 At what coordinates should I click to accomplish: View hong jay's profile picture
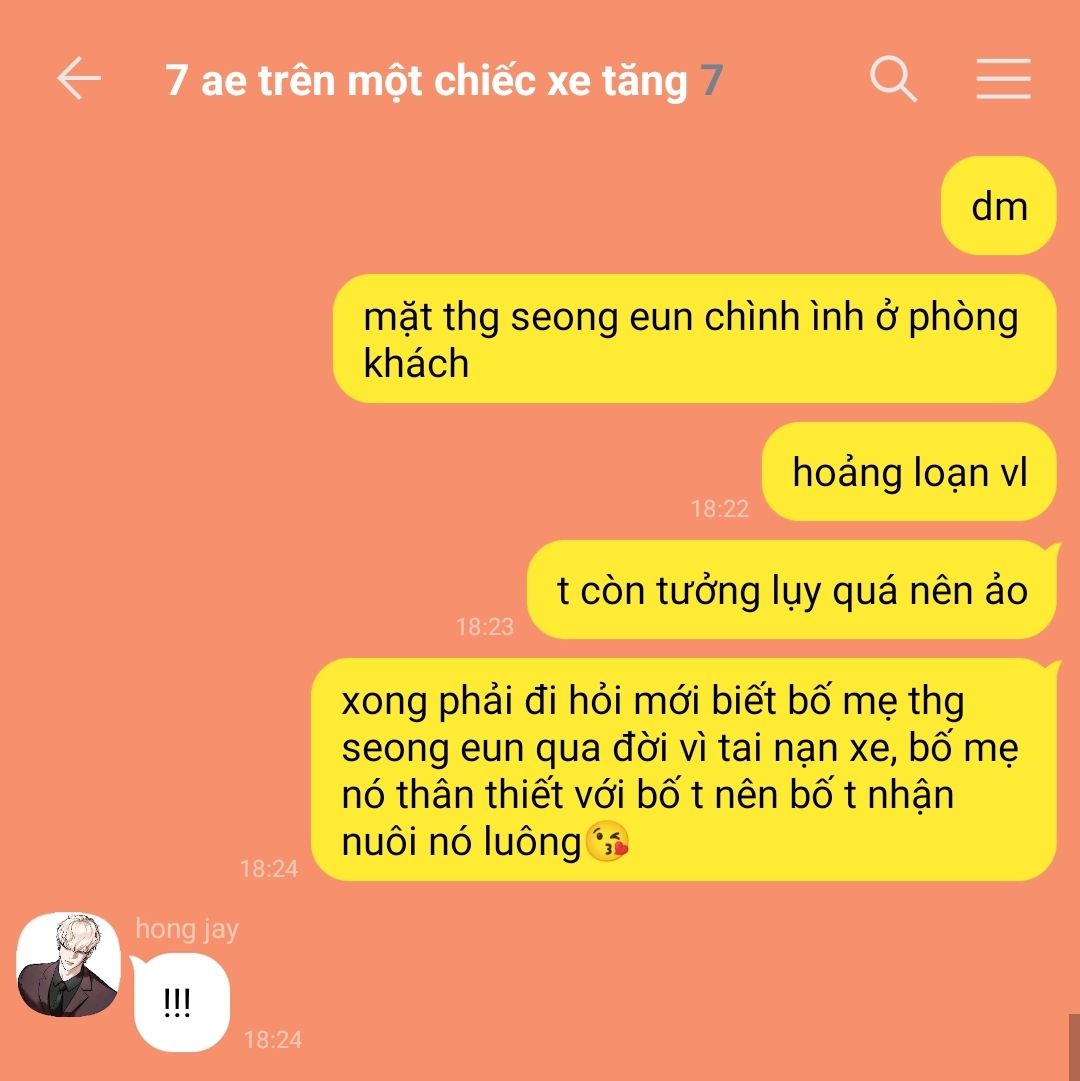click(69, 964)
